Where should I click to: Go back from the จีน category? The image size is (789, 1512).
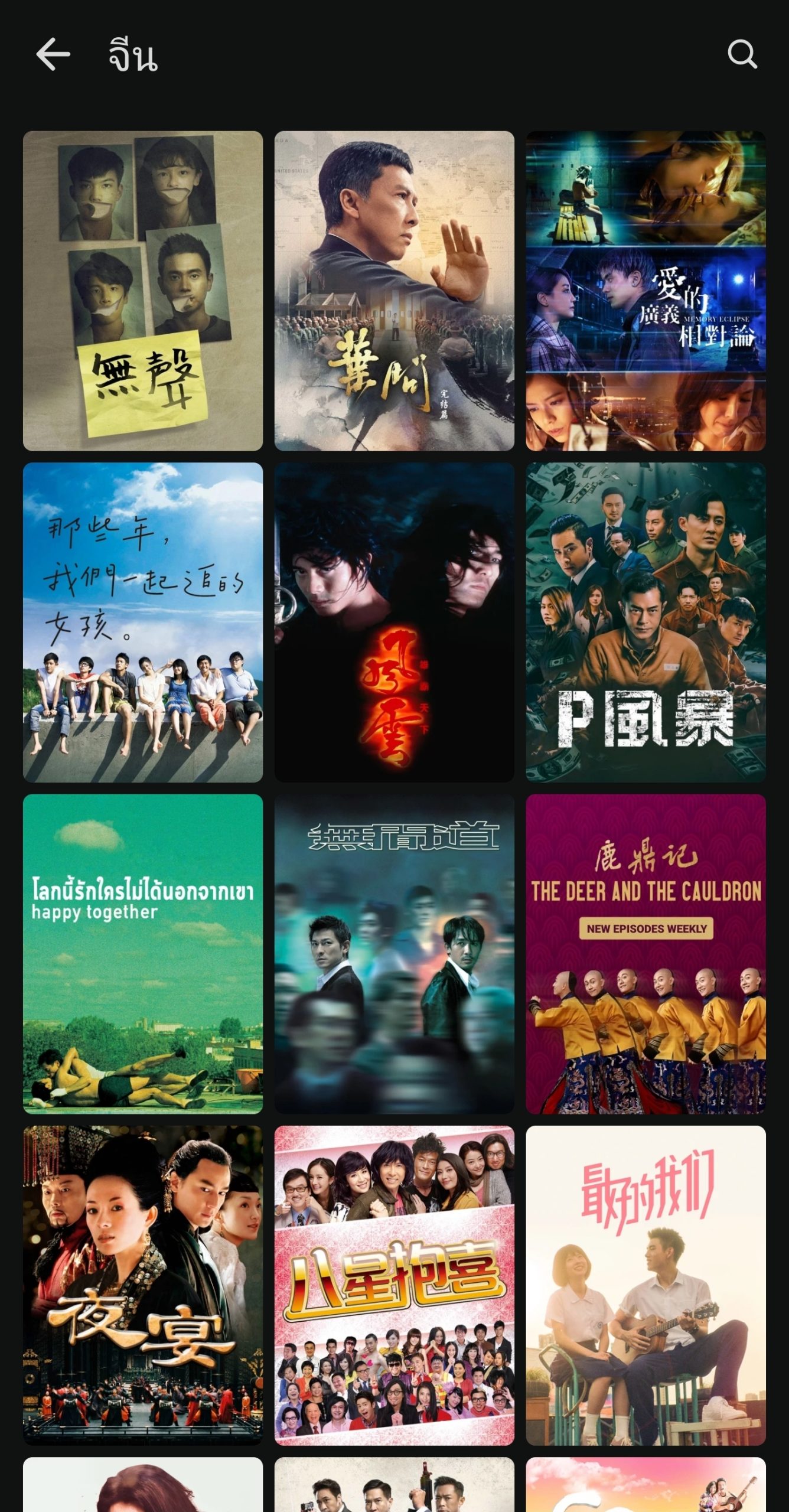[x=53, y=54]
